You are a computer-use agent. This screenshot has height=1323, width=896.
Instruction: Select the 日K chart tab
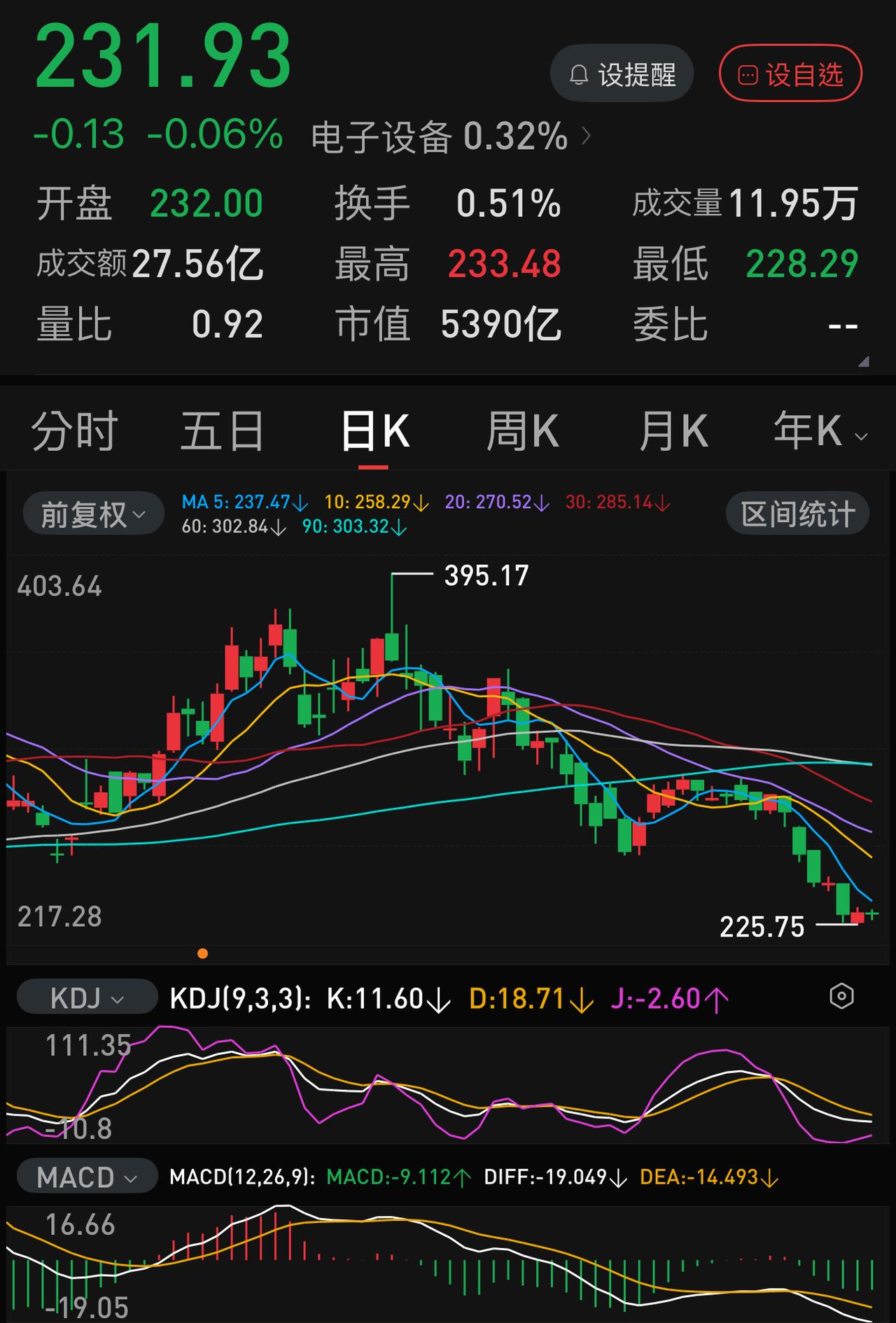[374, 430]
